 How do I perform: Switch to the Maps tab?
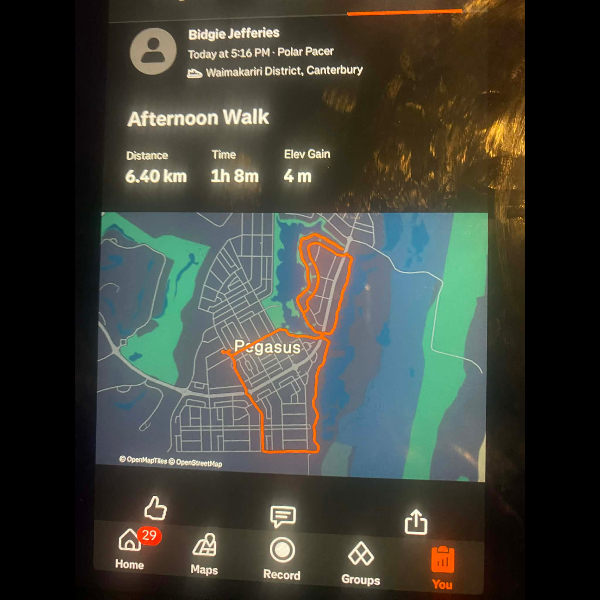(x=204, y=554)
